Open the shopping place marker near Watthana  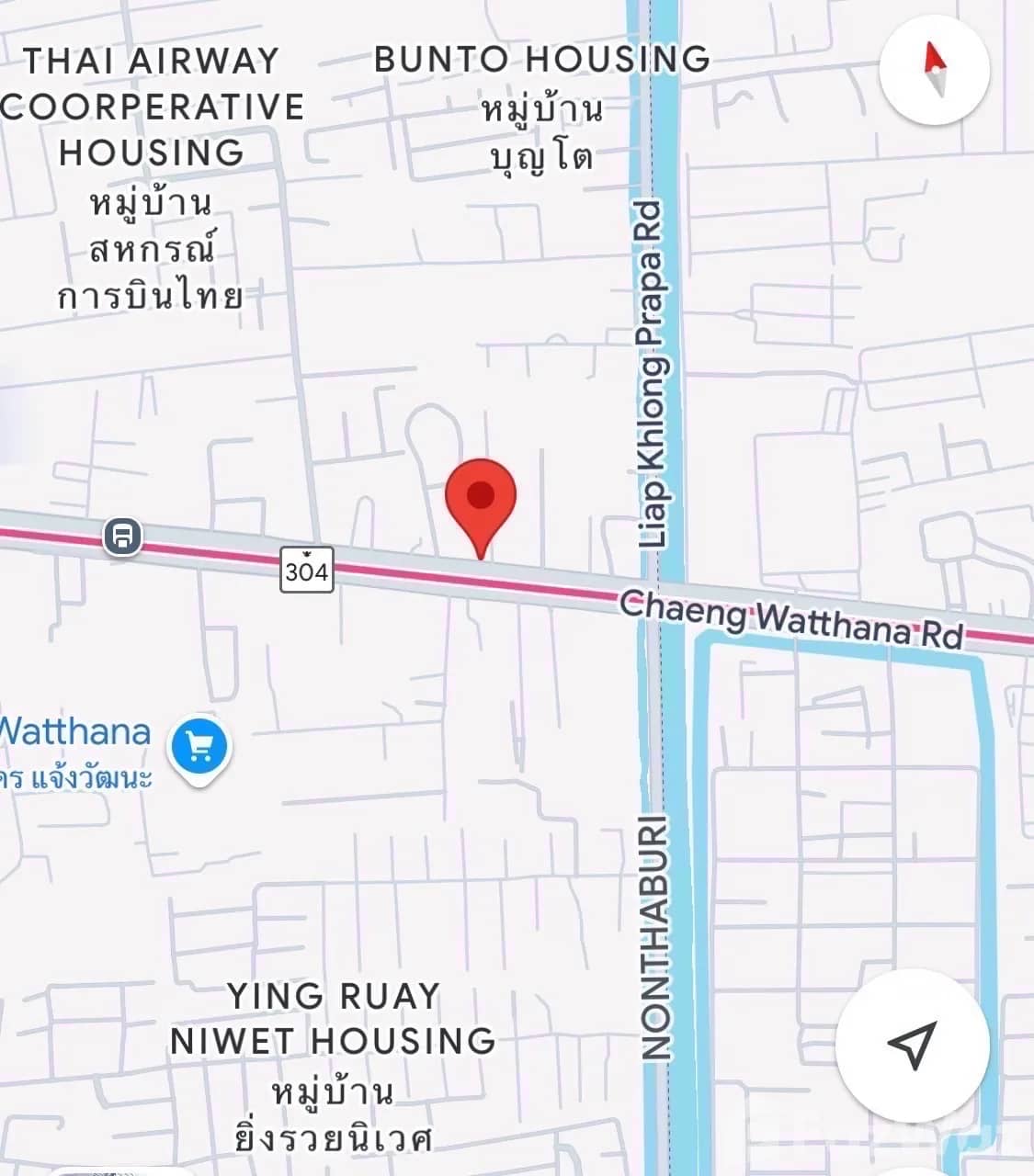click(200, 747)
